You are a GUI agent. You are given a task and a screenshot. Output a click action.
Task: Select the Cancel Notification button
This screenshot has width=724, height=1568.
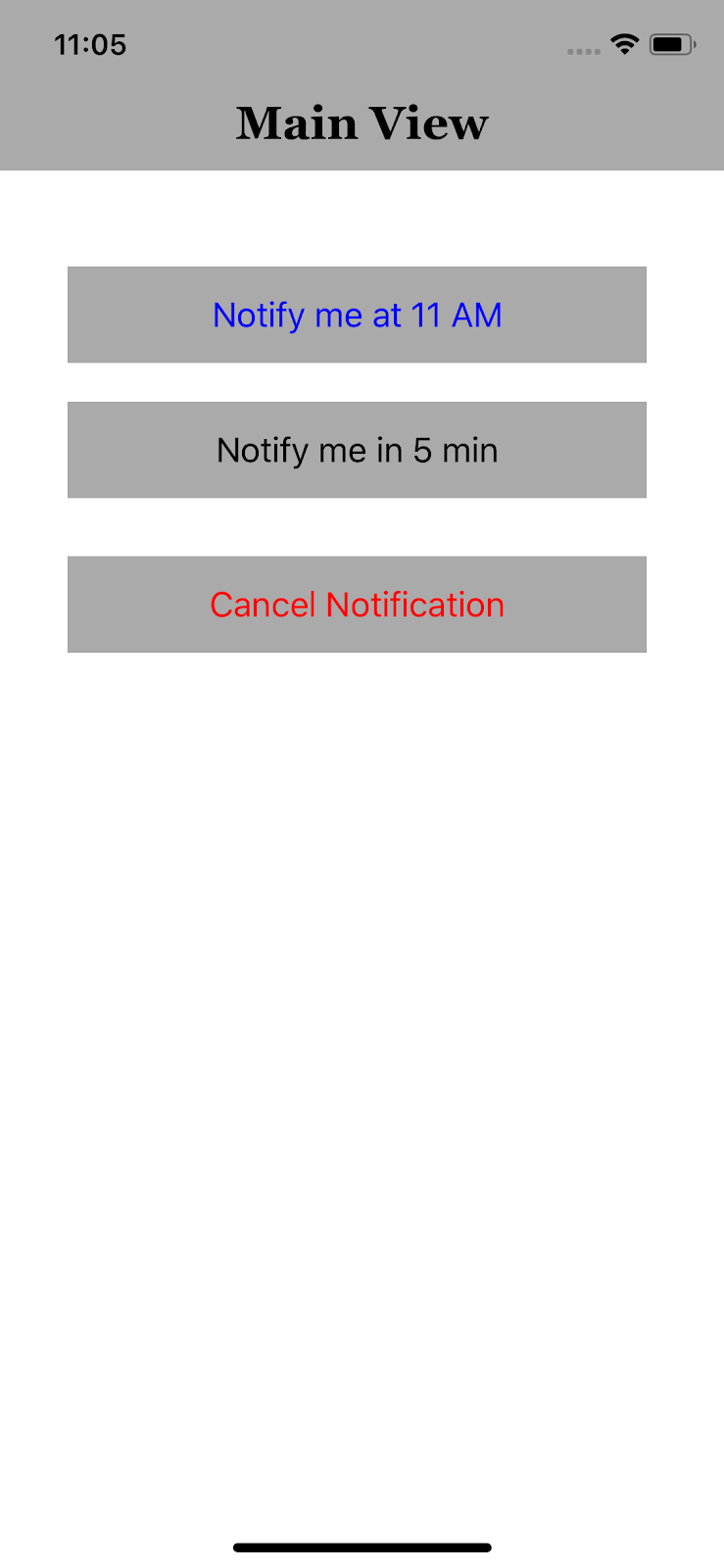tap(357, 605)
